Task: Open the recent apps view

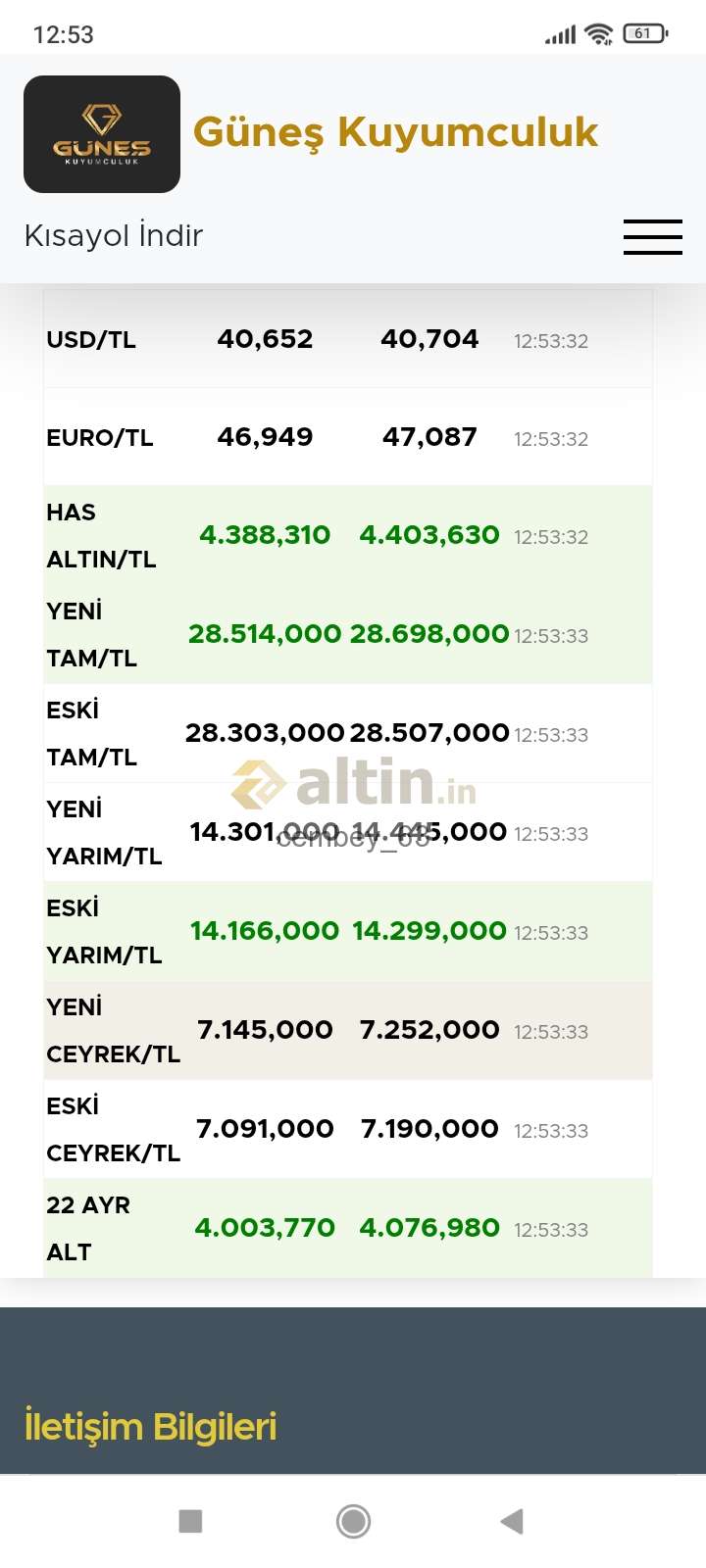Action: pyautogui.click(x=190, y=1521)
